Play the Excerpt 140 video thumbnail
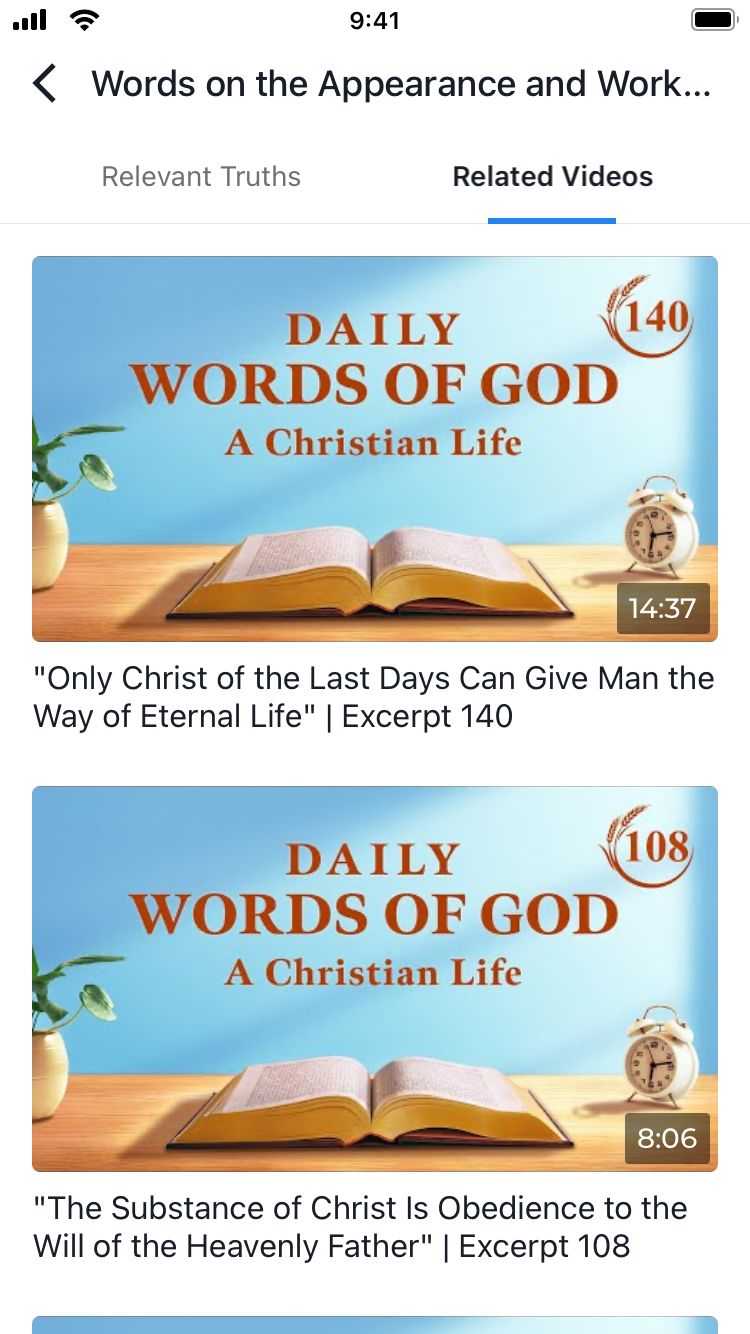750x1334 pixels. click(x=375, y=448)
